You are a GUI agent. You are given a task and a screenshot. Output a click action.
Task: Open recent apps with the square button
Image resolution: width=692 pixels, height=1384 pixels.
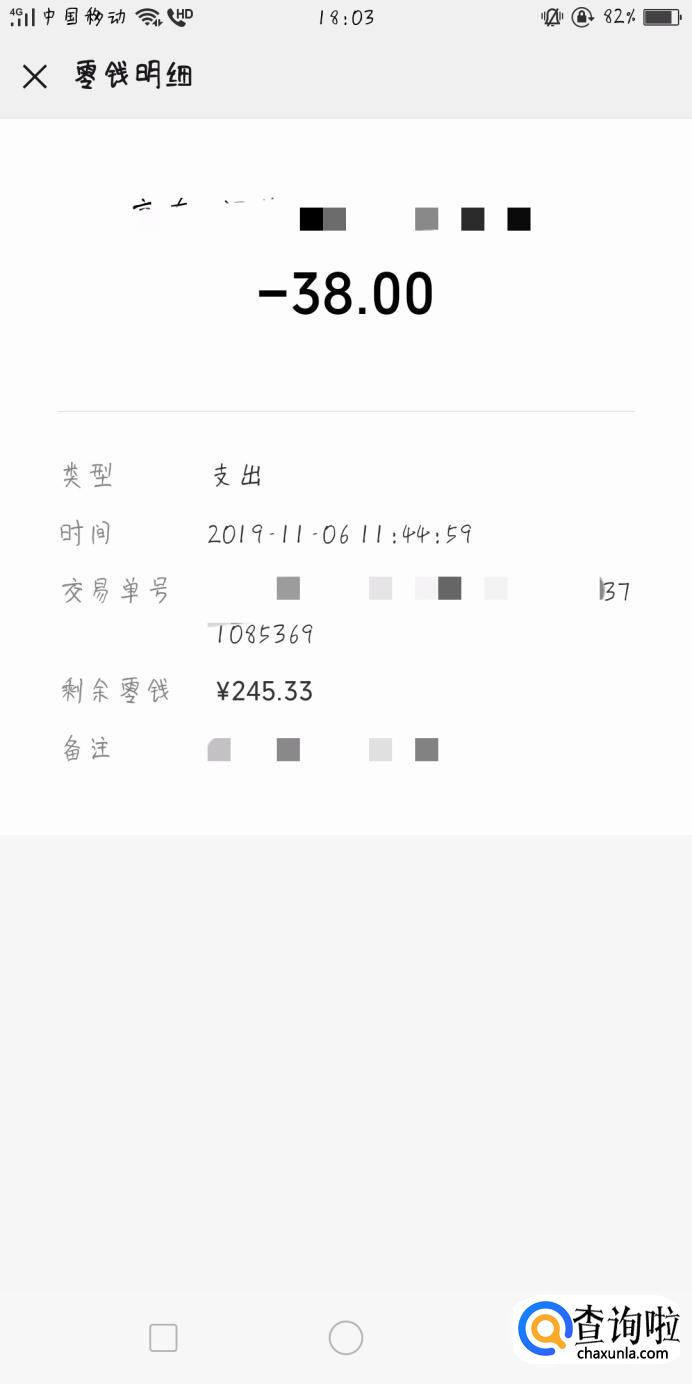(x=163, y=1337)
